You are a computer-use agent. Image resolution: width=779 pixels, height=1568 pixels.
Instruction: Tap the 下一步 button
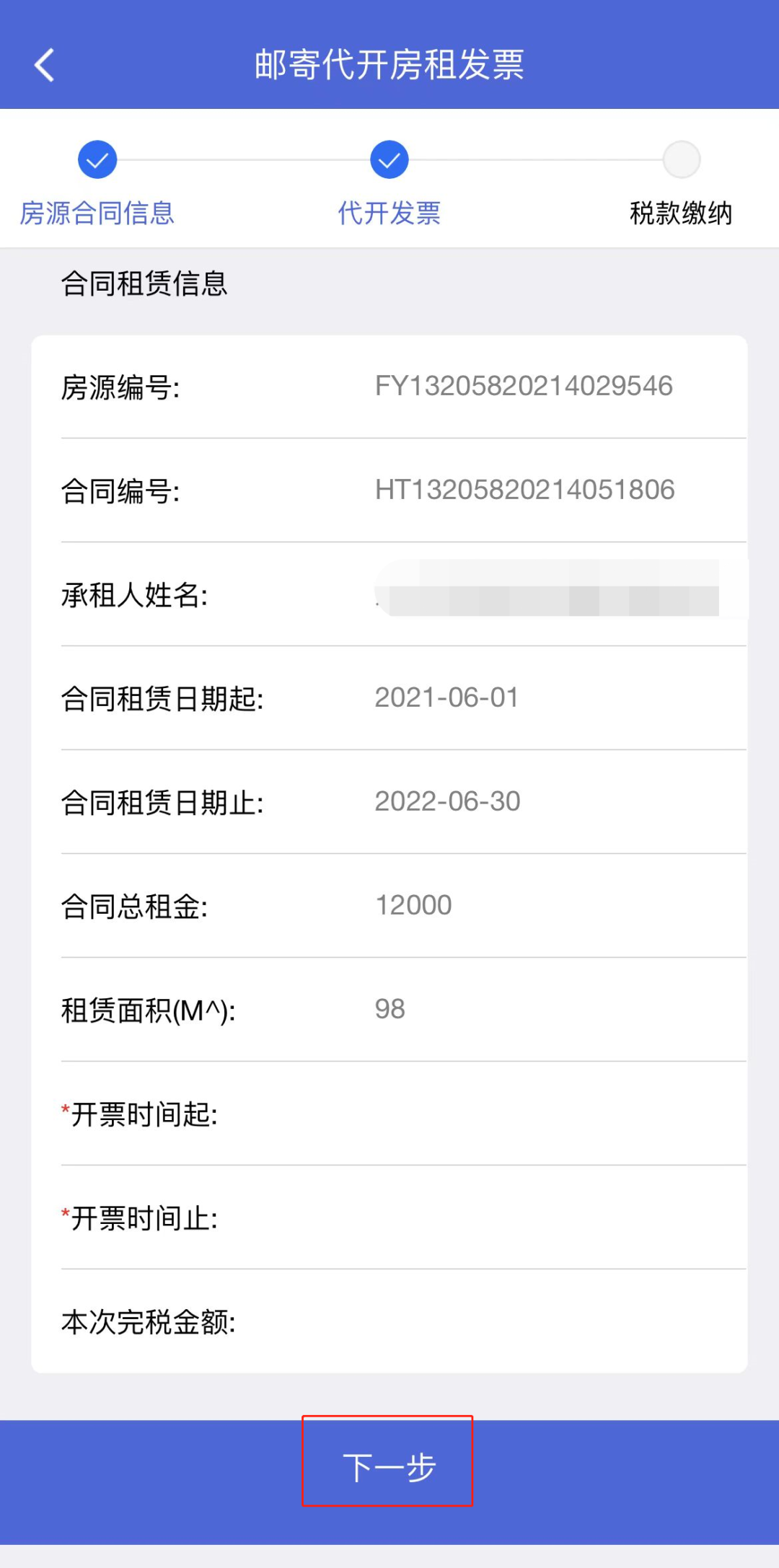(389, 1467)
